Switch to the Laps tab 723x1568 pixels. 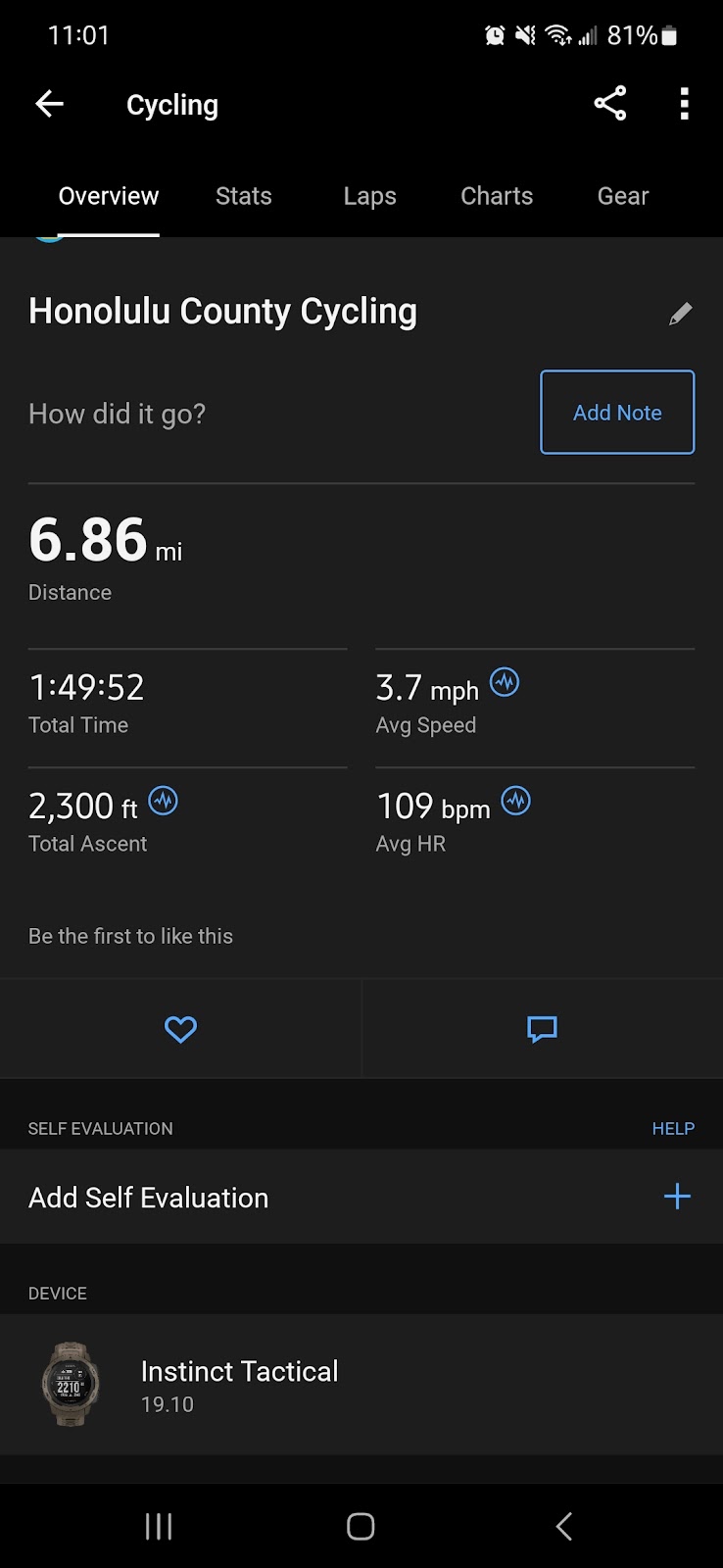[x=369, y=196]
